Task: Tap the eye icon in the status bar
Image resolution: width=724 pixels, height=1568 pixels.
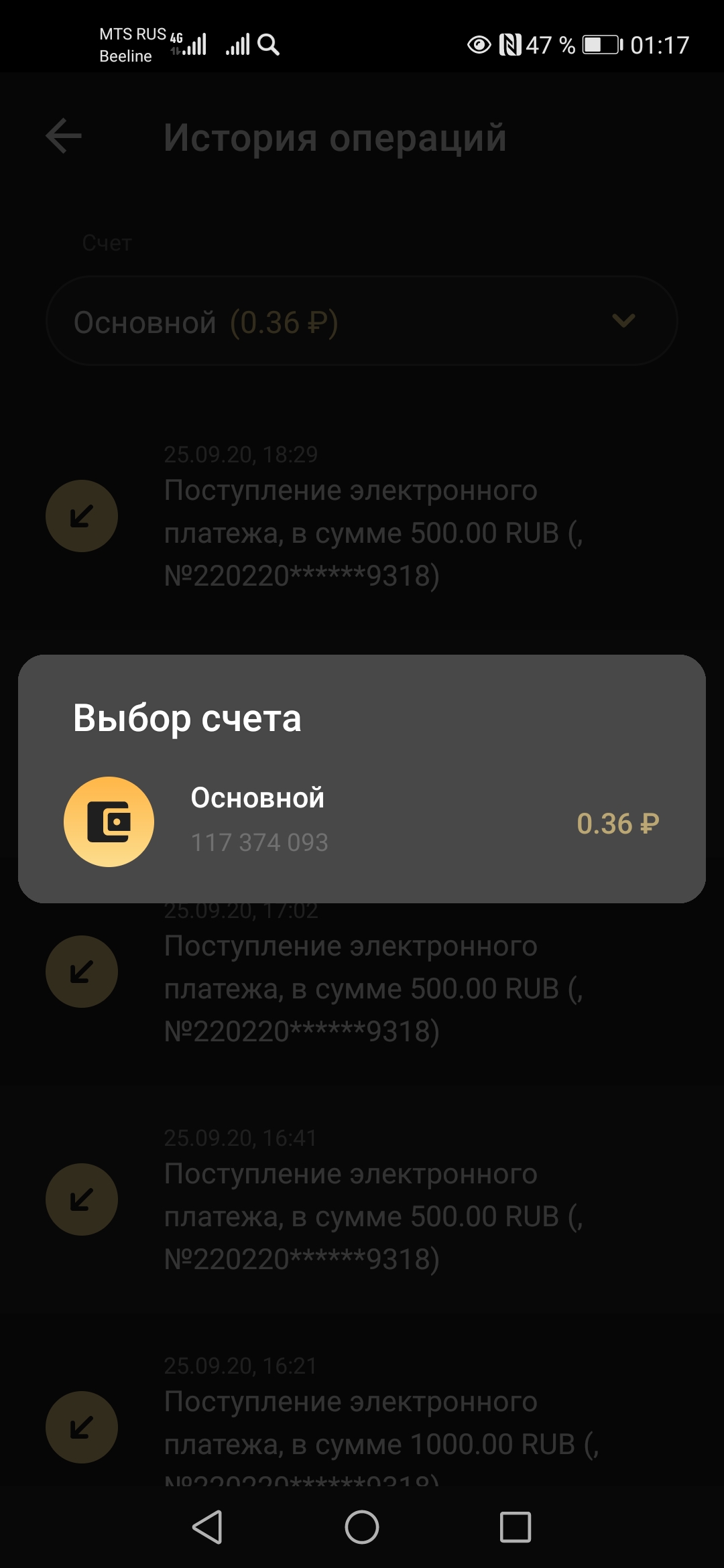Action: coord(477,45)
